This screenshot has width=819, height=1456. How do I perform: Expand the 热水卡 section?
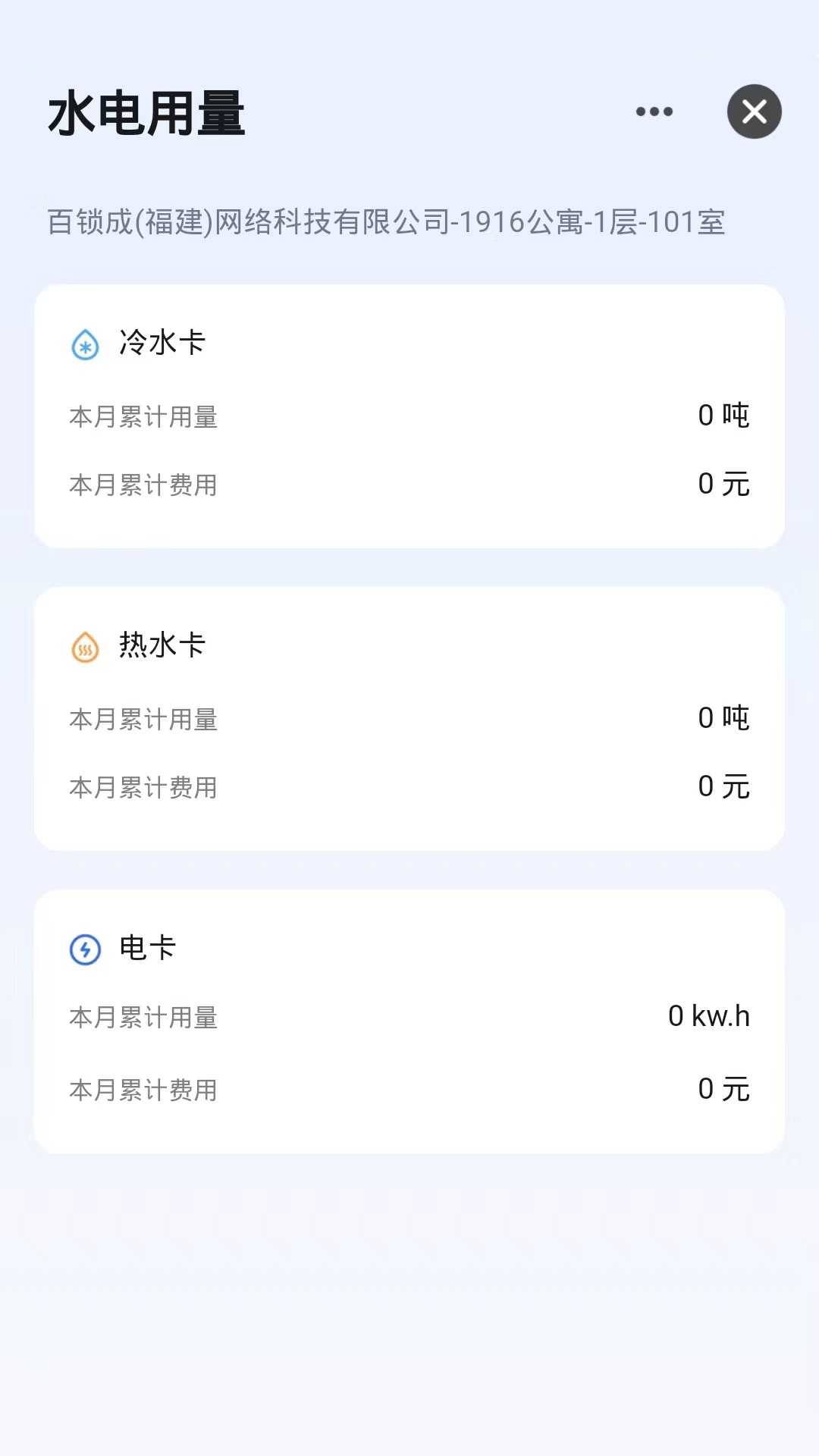click(x=409, y=717)
